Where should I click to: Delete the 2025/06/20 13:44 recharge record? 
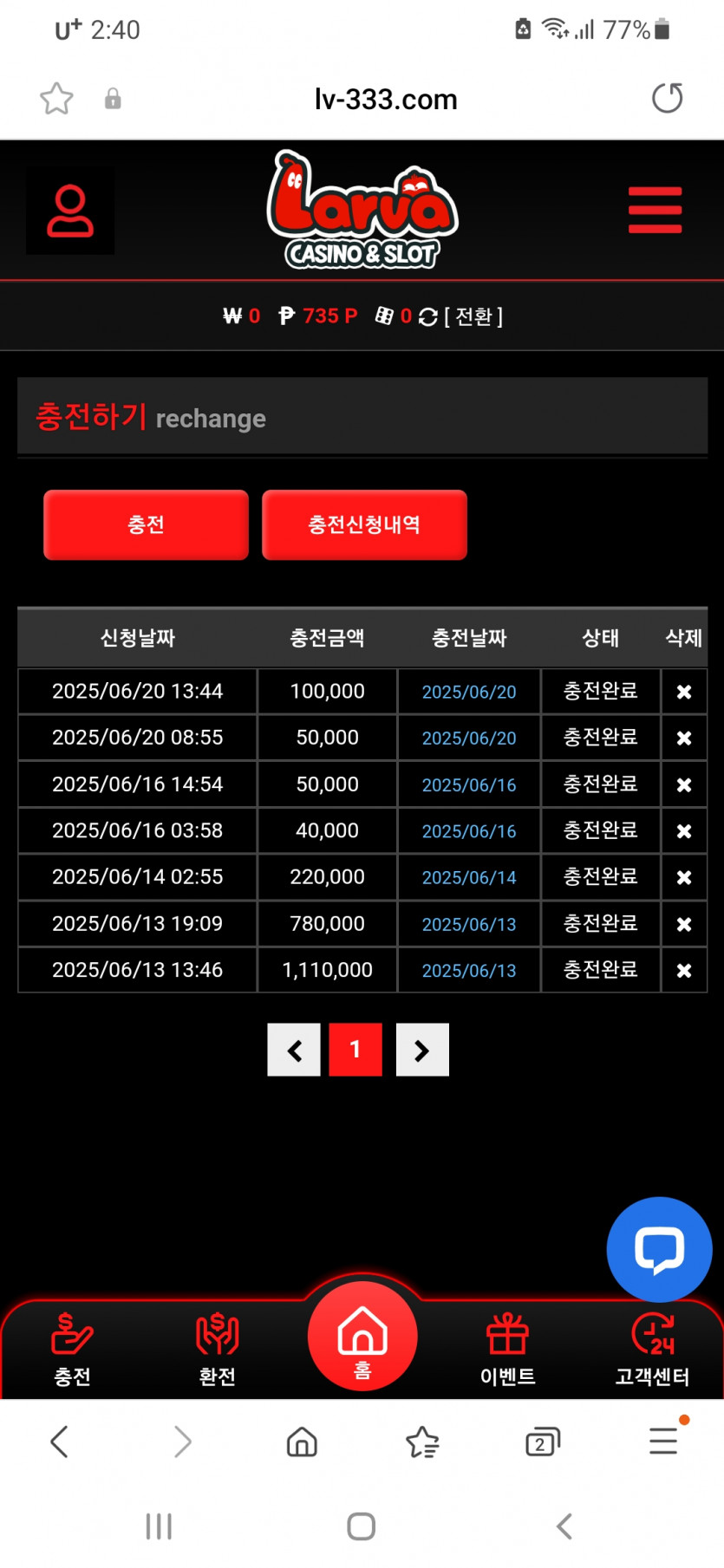tap(683, 692)
